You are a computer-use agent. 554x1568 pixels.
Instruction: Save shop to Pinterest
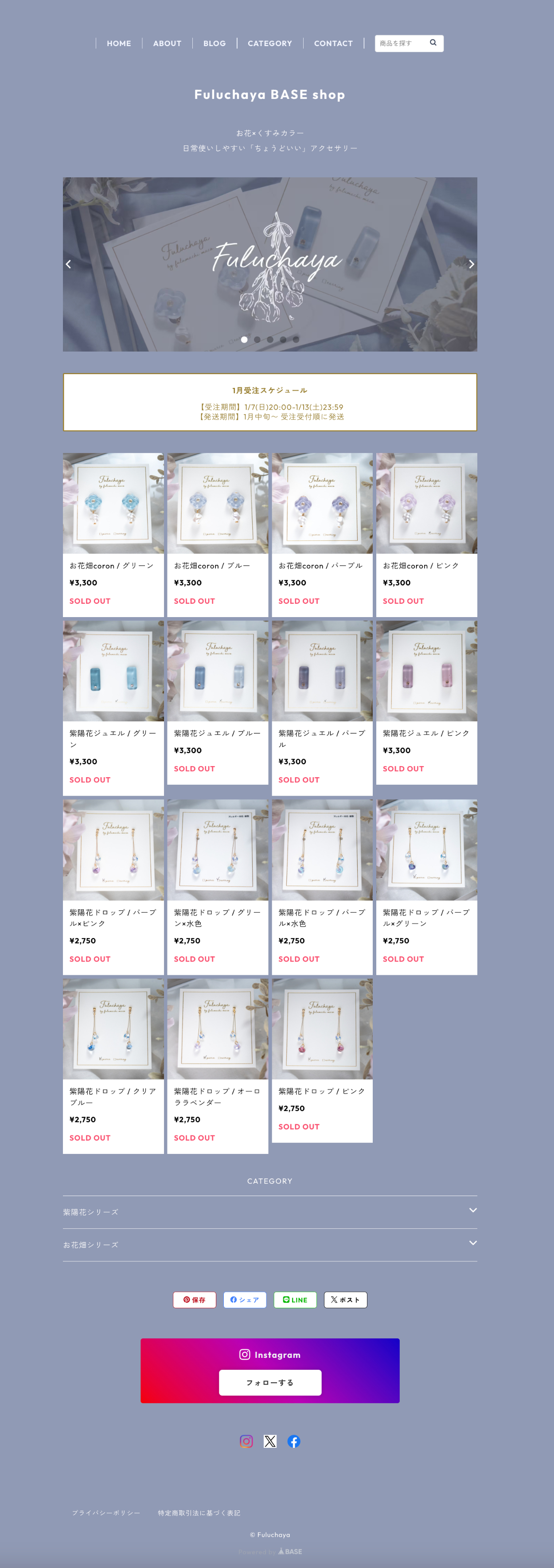click(194, 1299)
